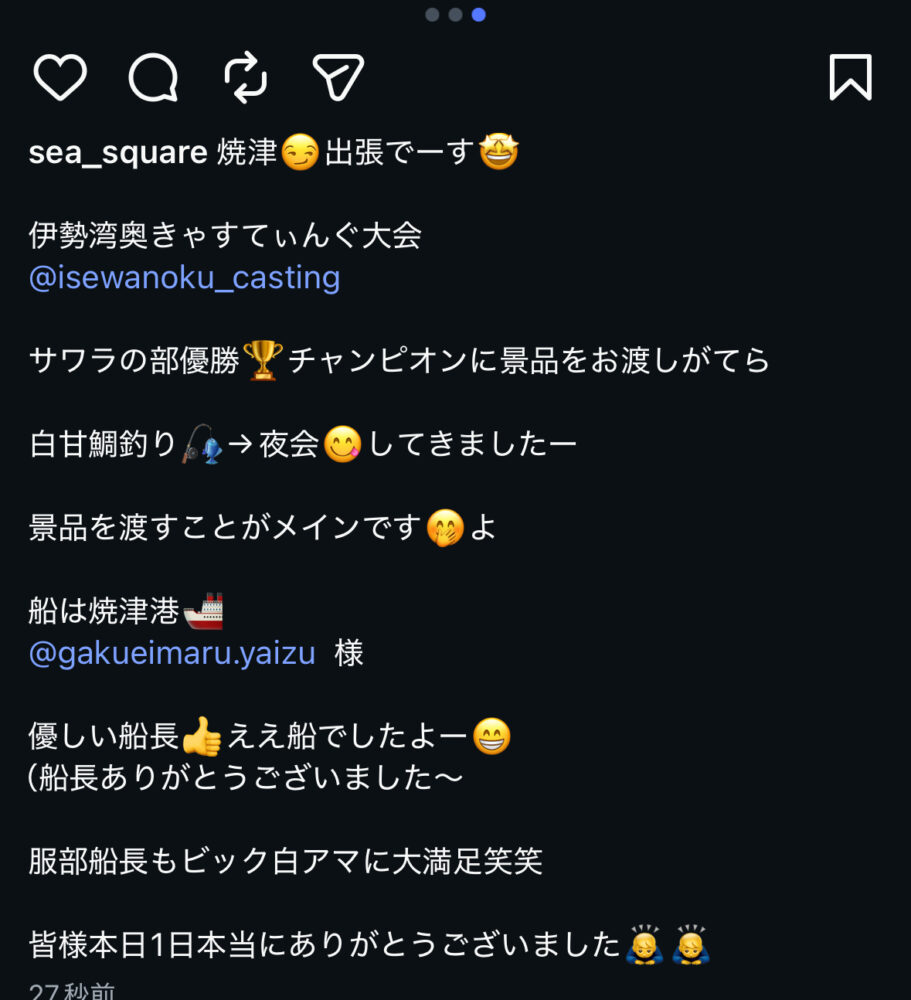Open the @isewanoku_casting mention
911x1000 pixels.
coord(185,277)
